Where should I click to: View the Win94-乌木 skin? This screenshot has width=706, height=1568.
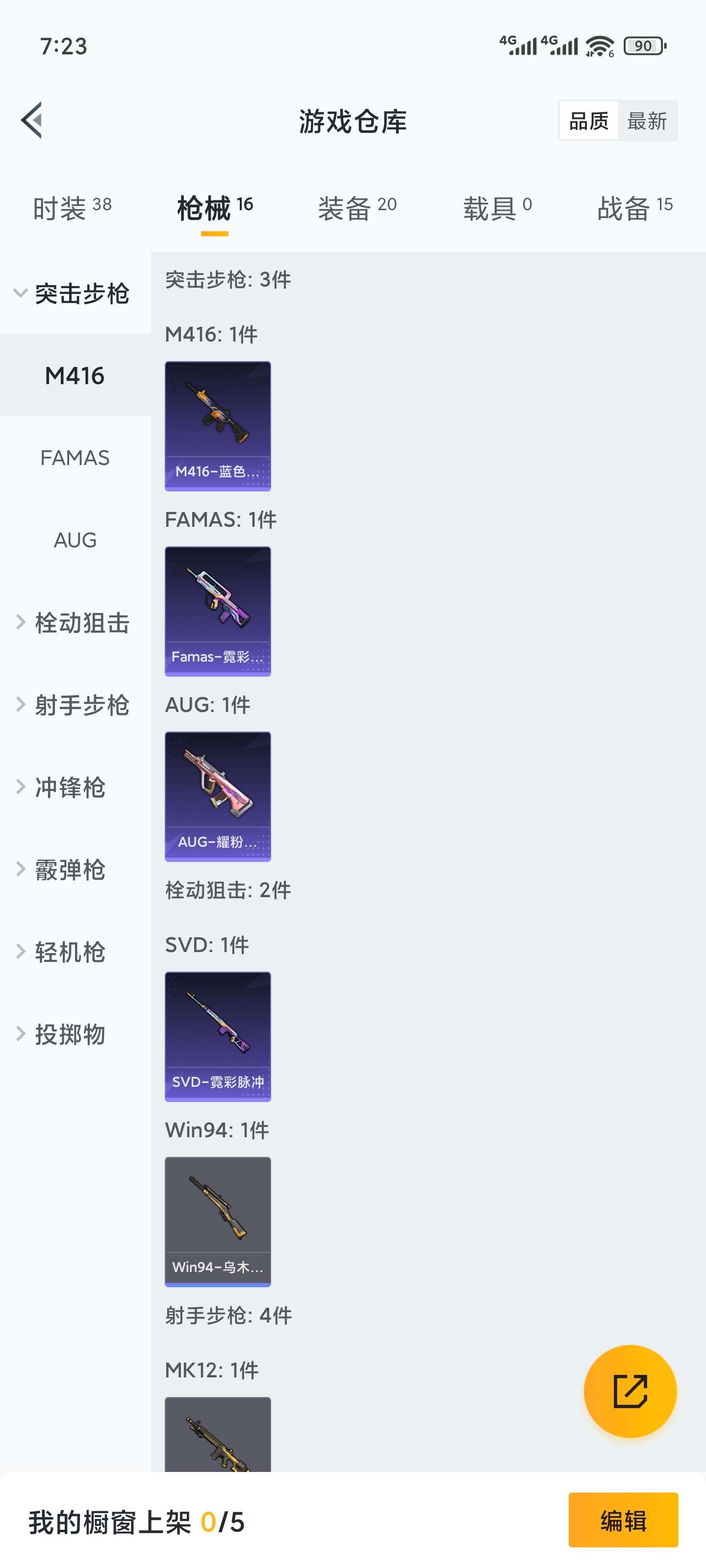tap(218, 1222)
